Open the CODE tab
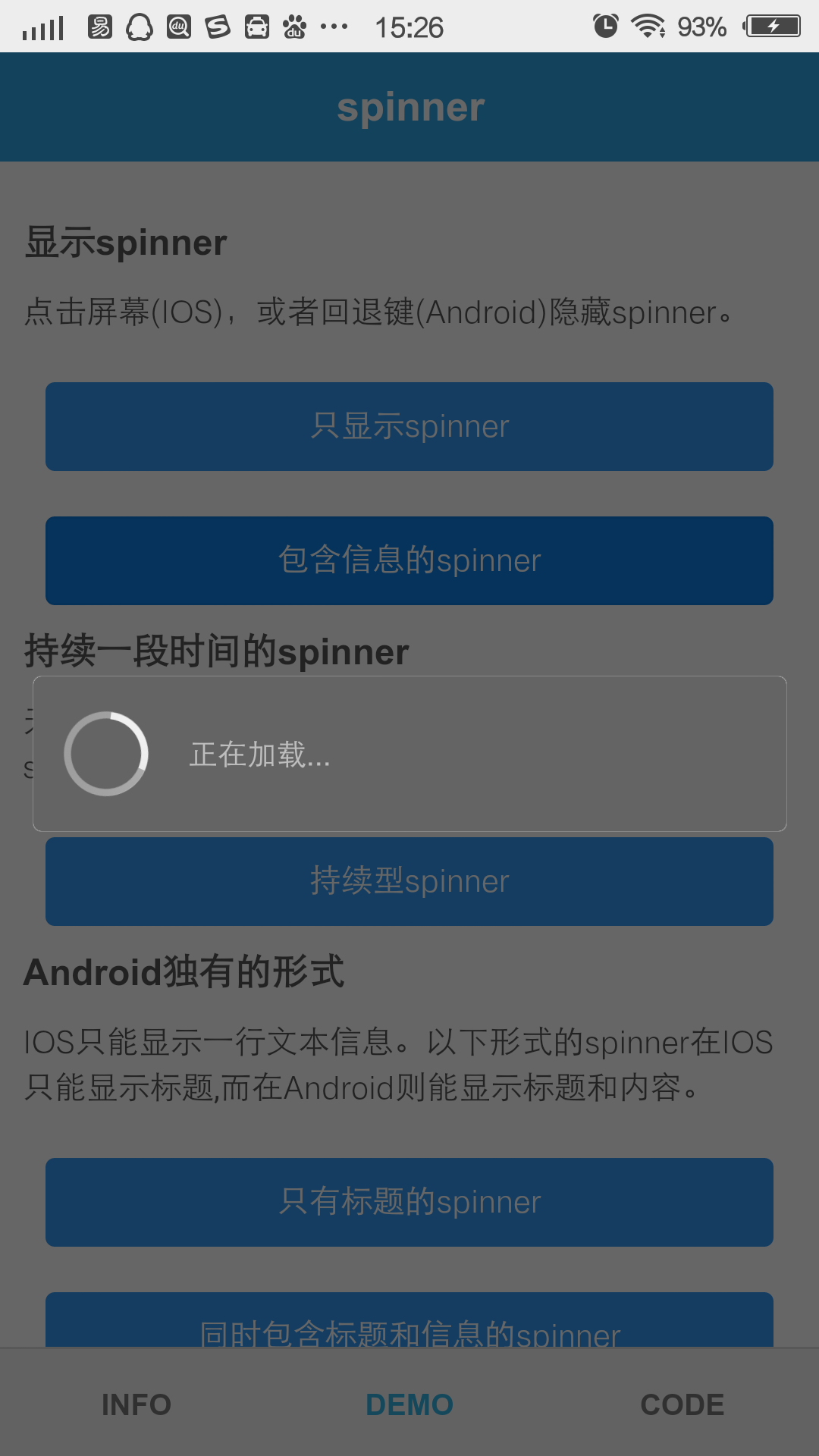The height and width of the screenshot is (1456, 819). pos(681,1404)
